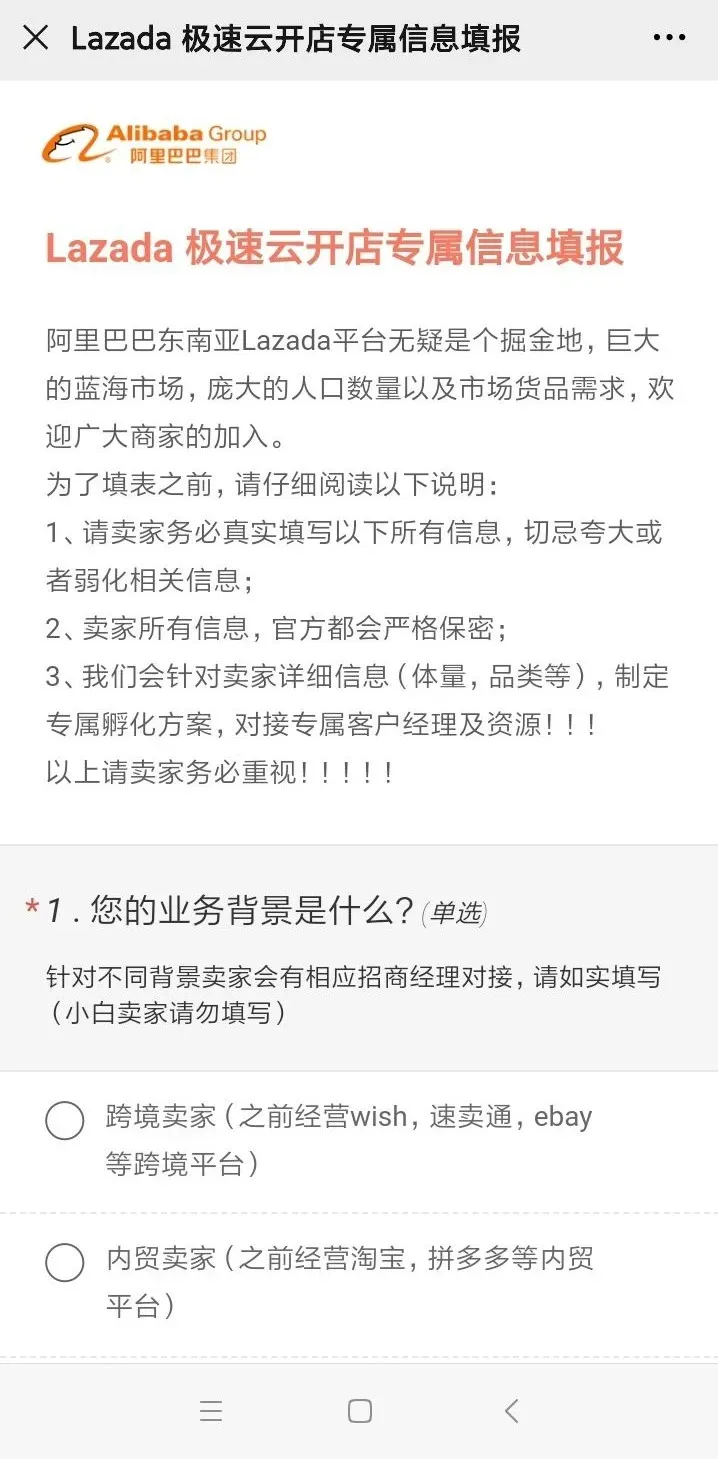This screenshot has width=718, height=1459.
Task: Select the 跨境卖家 option
Action: 65,1120
